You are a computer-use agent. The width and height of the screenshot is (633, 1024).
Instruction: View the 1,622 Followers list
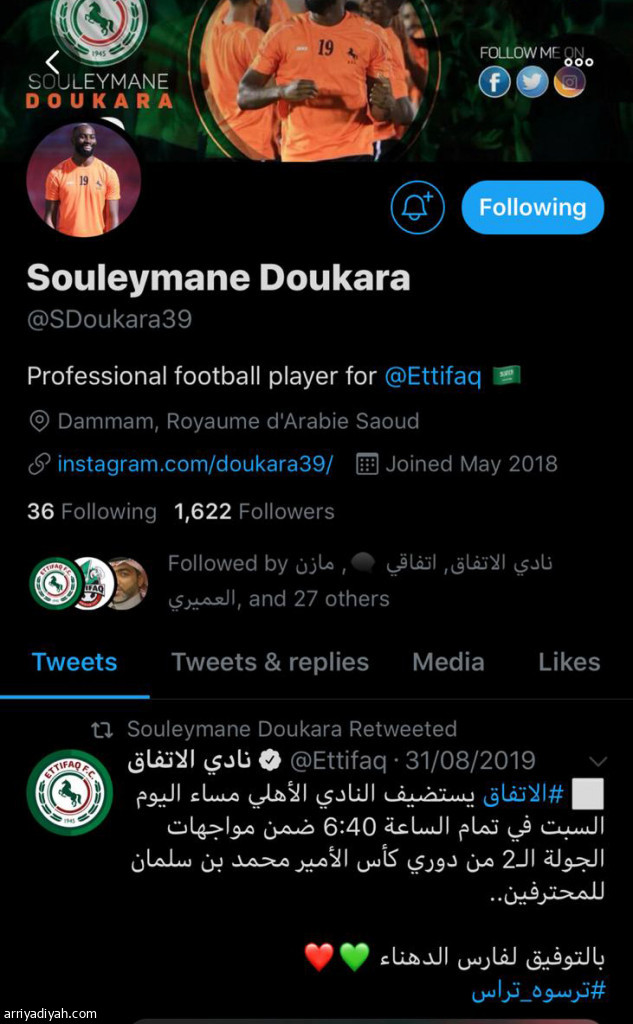coord(254,511)
